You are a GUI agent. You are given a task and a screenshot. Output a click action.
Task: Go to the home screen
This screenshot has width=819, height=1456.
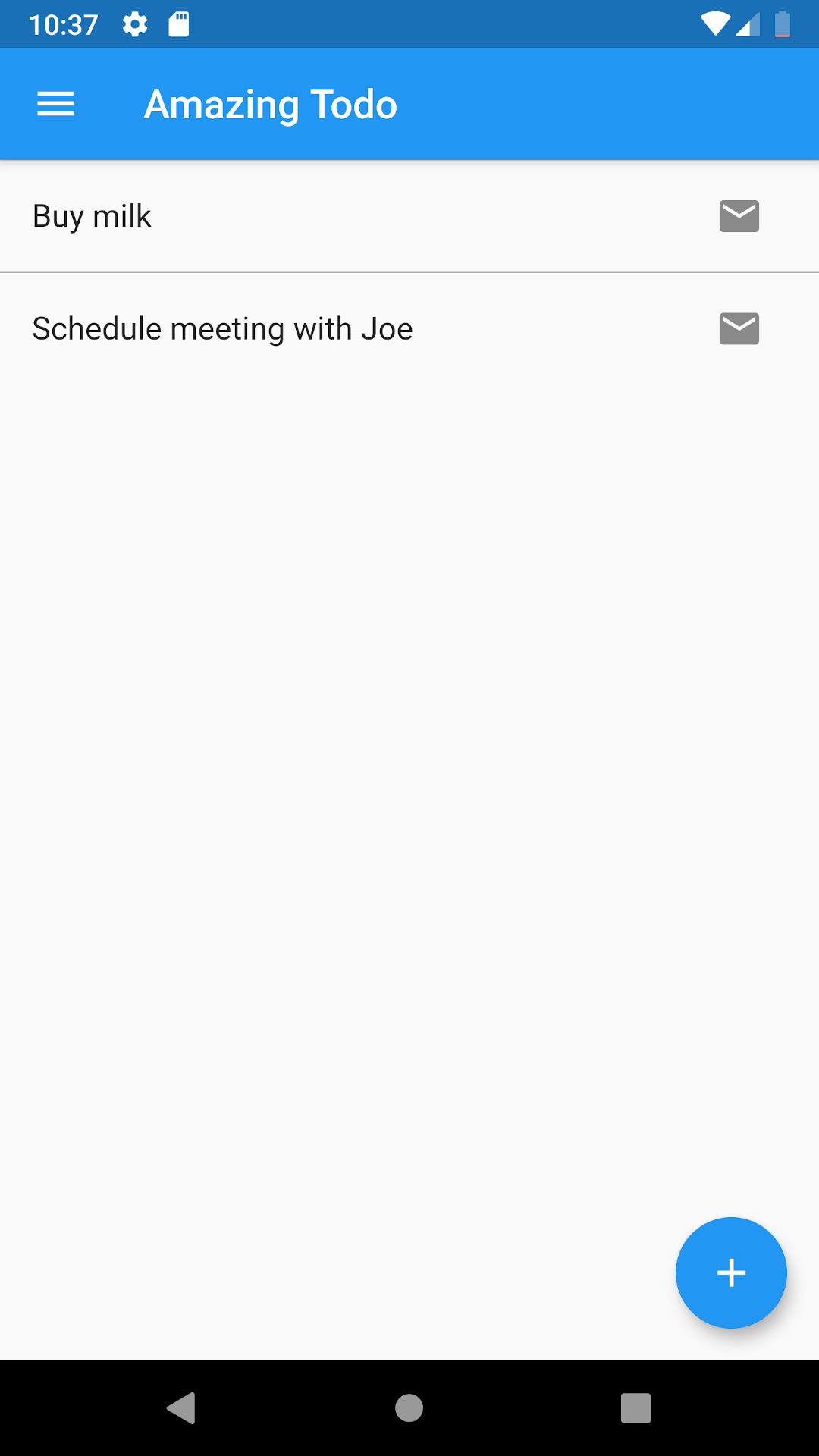click(x=409, y=1408)
